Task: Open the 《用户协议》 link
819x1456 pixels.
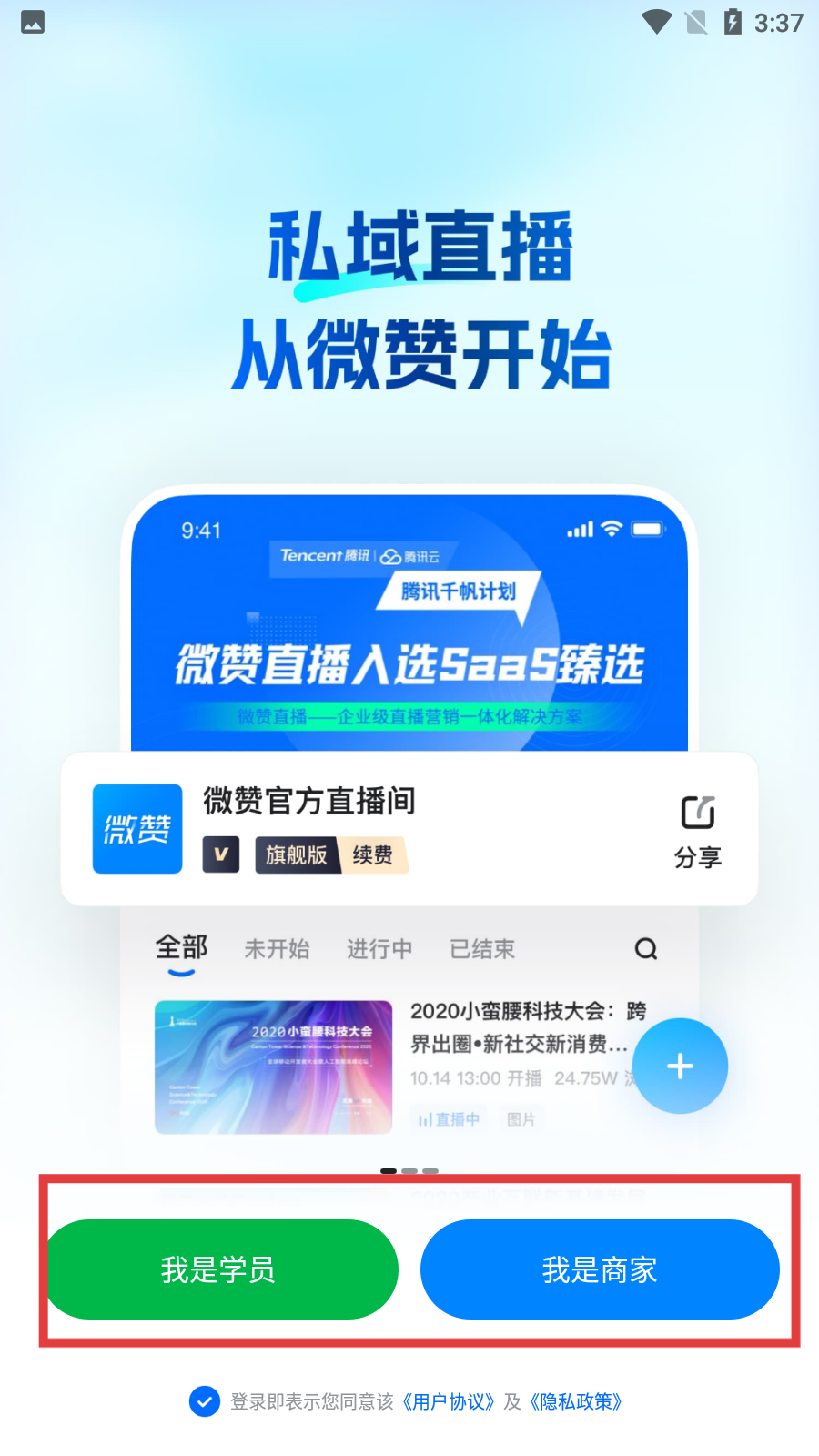Action: [x=449, y=1401]
